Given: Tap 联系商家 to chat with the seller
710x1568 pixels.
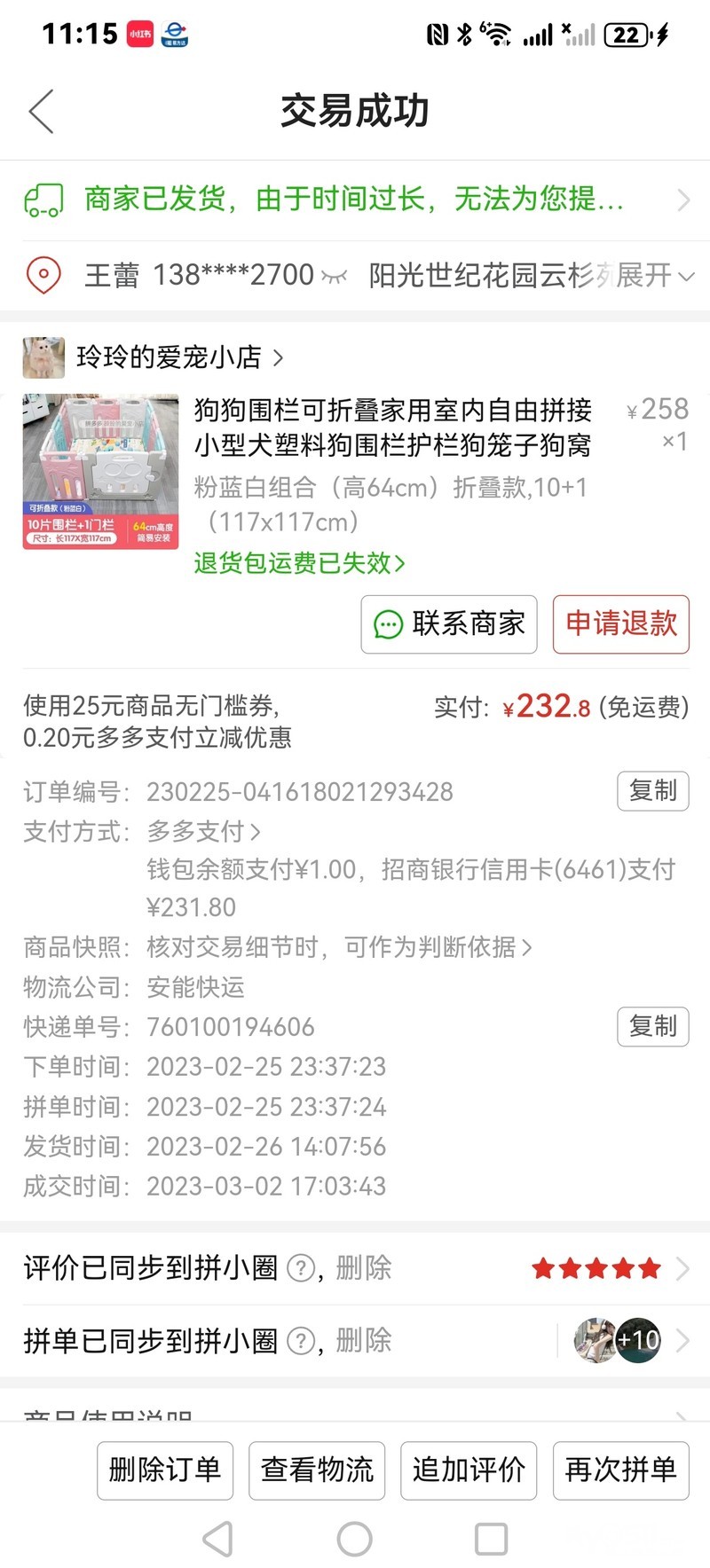Looking at the screenshot, I should click(449, 624).
